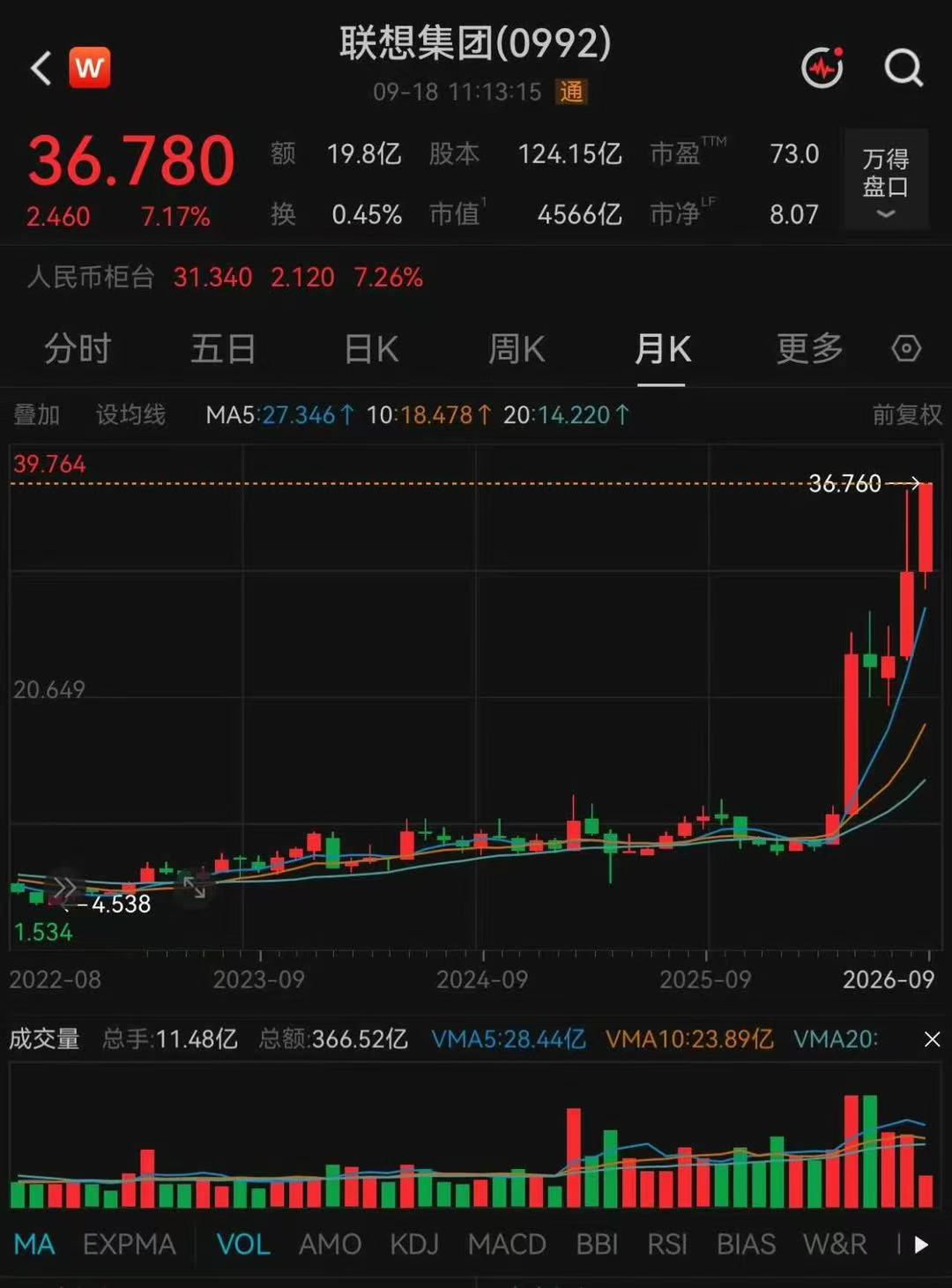Open the search magnifier
Image resolution: width=952 pixels, height=1288 pixels.
904,68
